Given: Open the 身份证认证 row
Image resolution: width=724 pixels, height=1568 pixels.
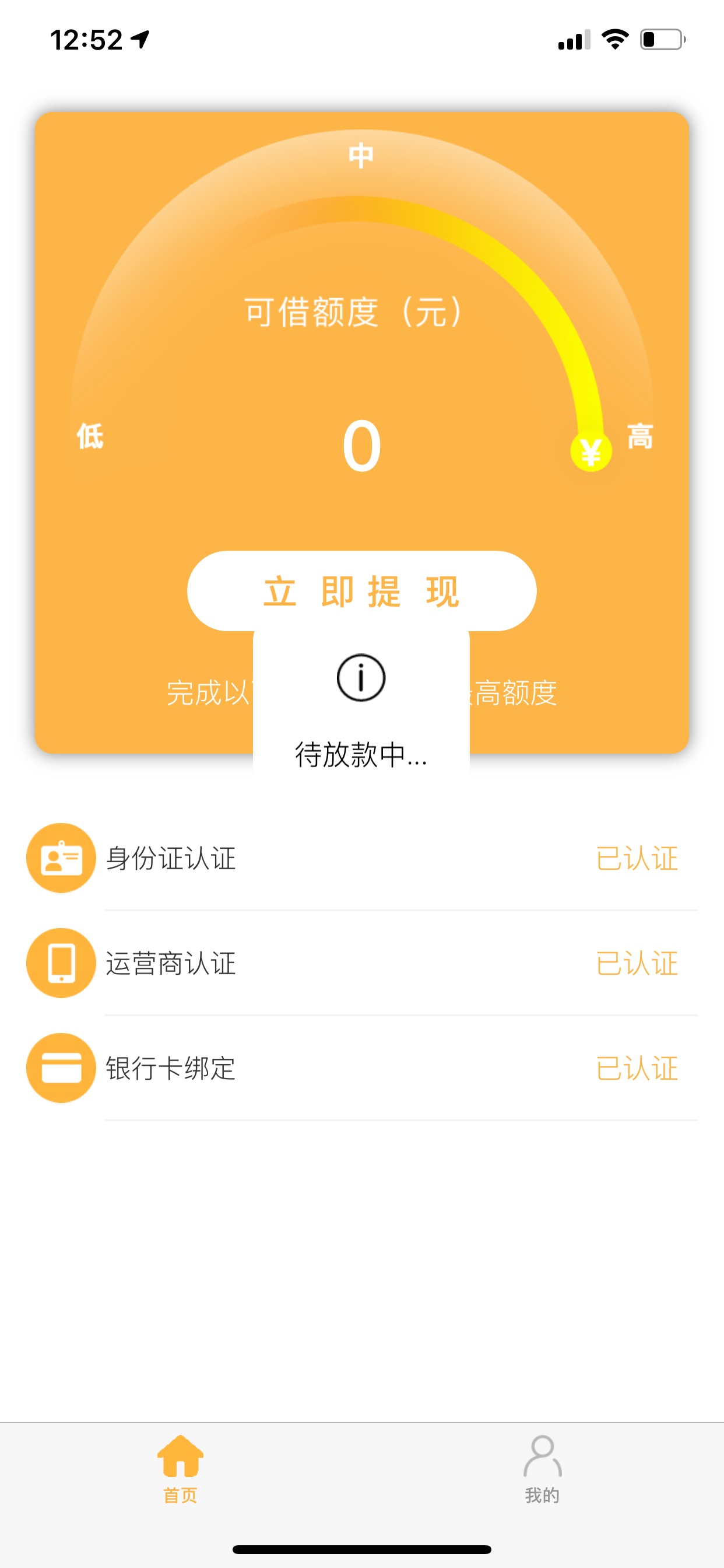Looking at the screenshot, I should pos(361,858).
